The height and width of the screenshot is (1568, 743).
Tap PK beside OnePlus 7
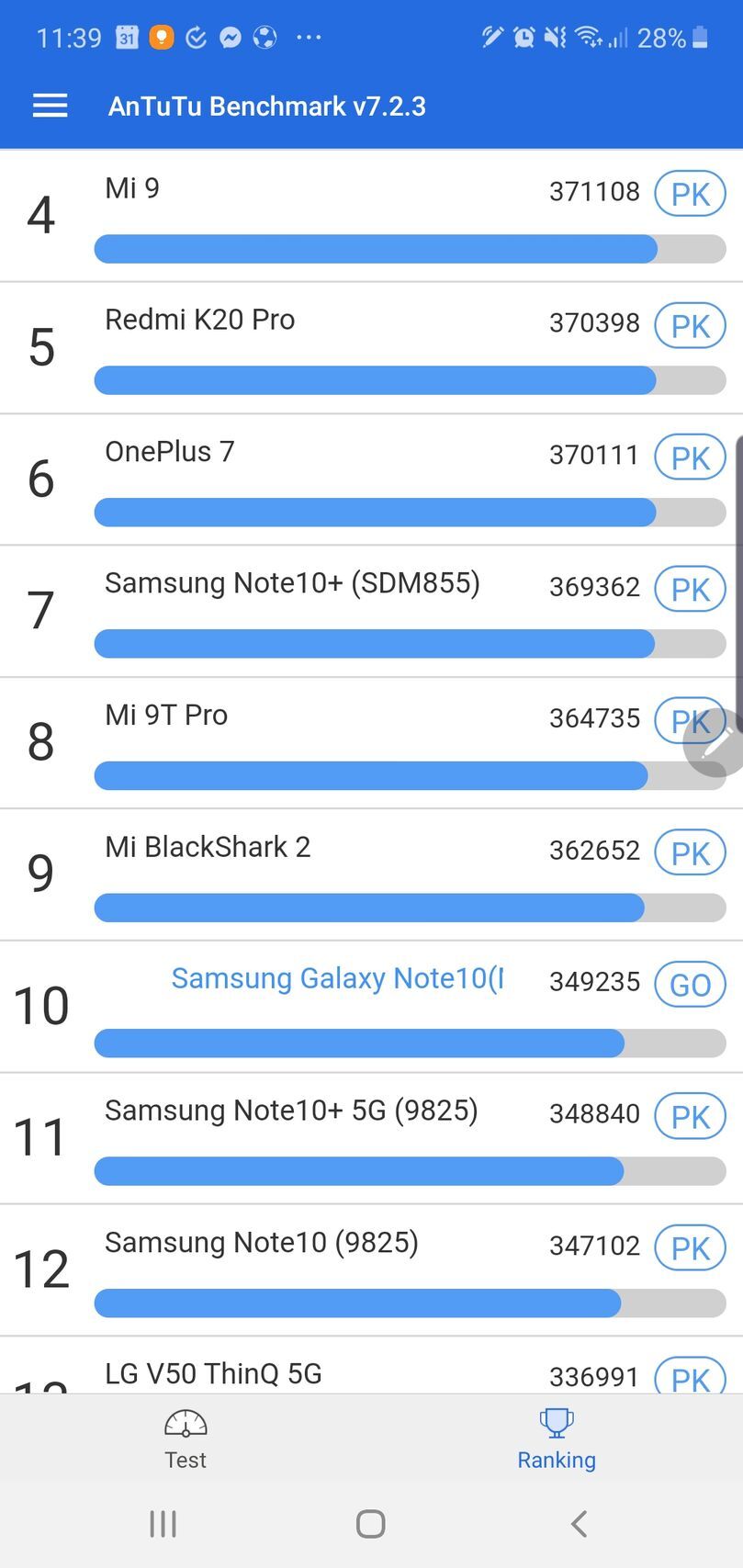(x=690, y=457)
